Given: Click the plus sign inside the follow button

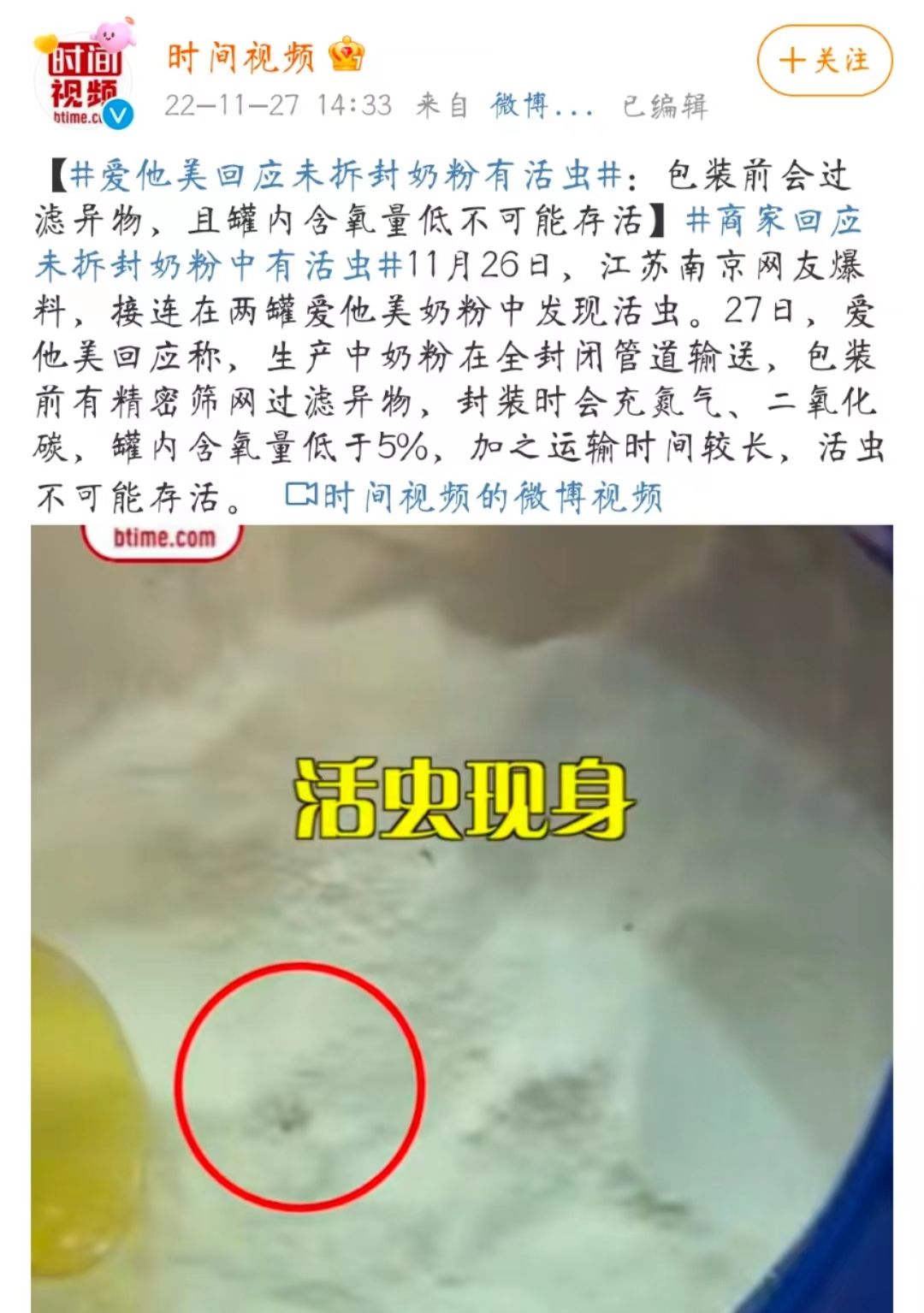Looking at the screenshot, I should tap(791, 58).
